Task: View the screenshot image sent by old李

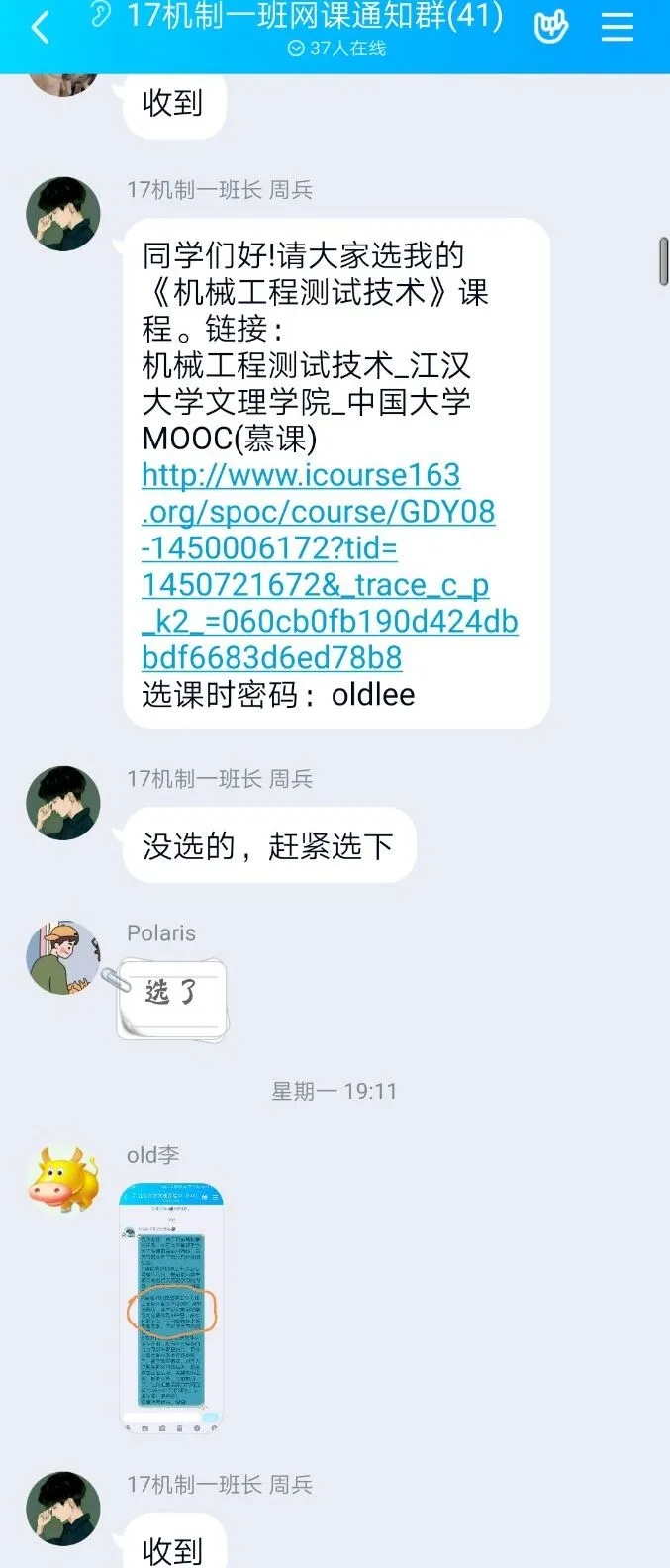Action: (x=171, y=1307)
